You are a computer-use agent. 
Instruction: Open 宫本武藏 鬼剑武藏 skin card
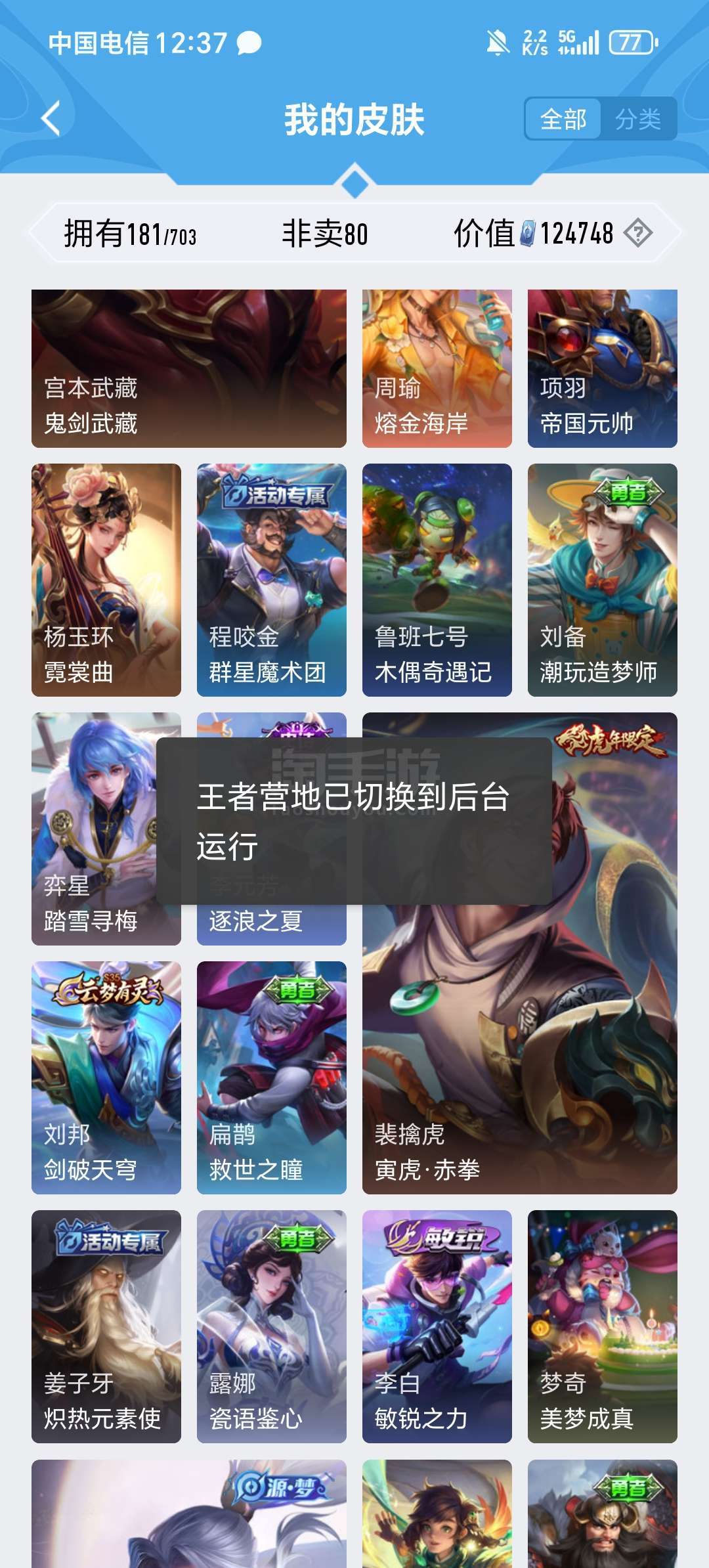pyautogui.click(x=189, y=368)
